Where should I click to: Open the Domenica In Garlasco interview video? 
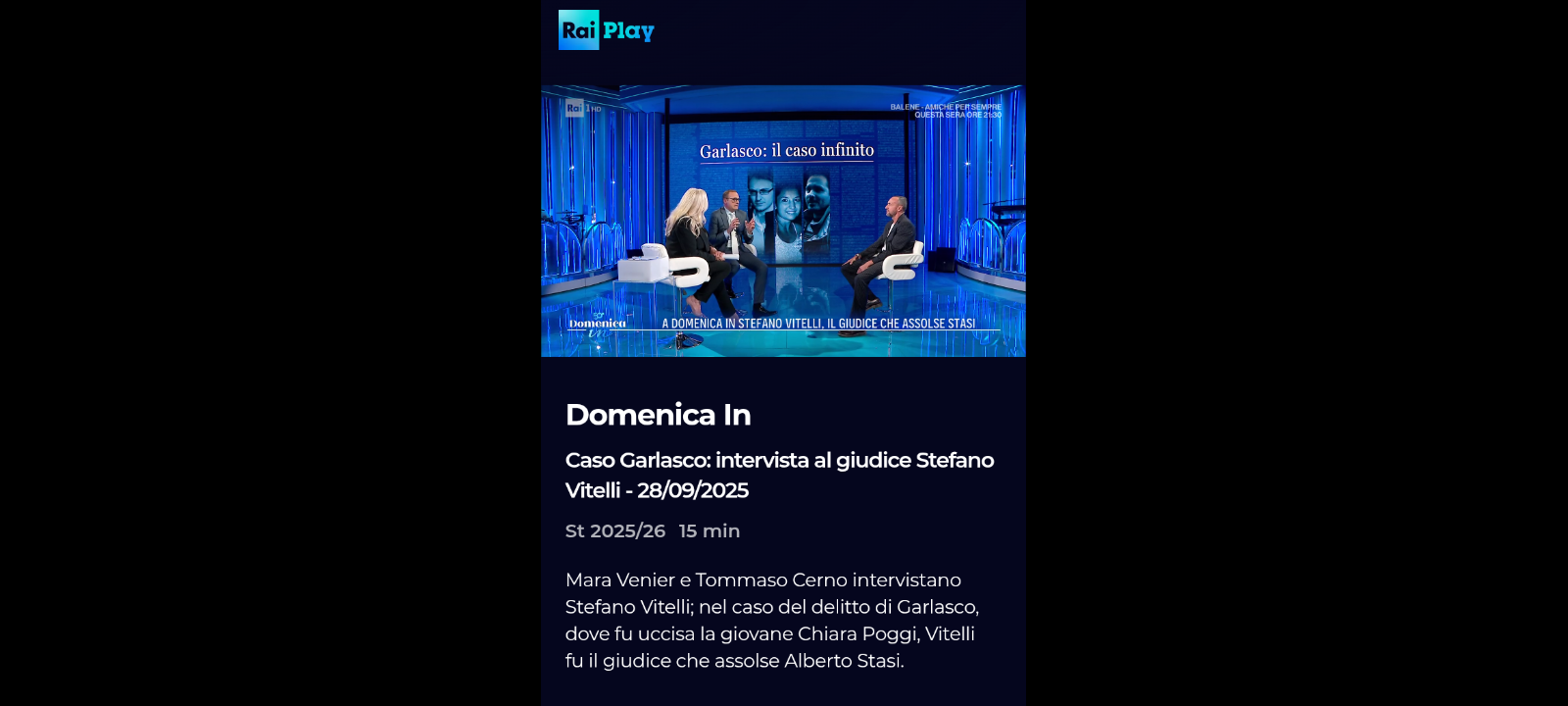[x=783, y=221]
